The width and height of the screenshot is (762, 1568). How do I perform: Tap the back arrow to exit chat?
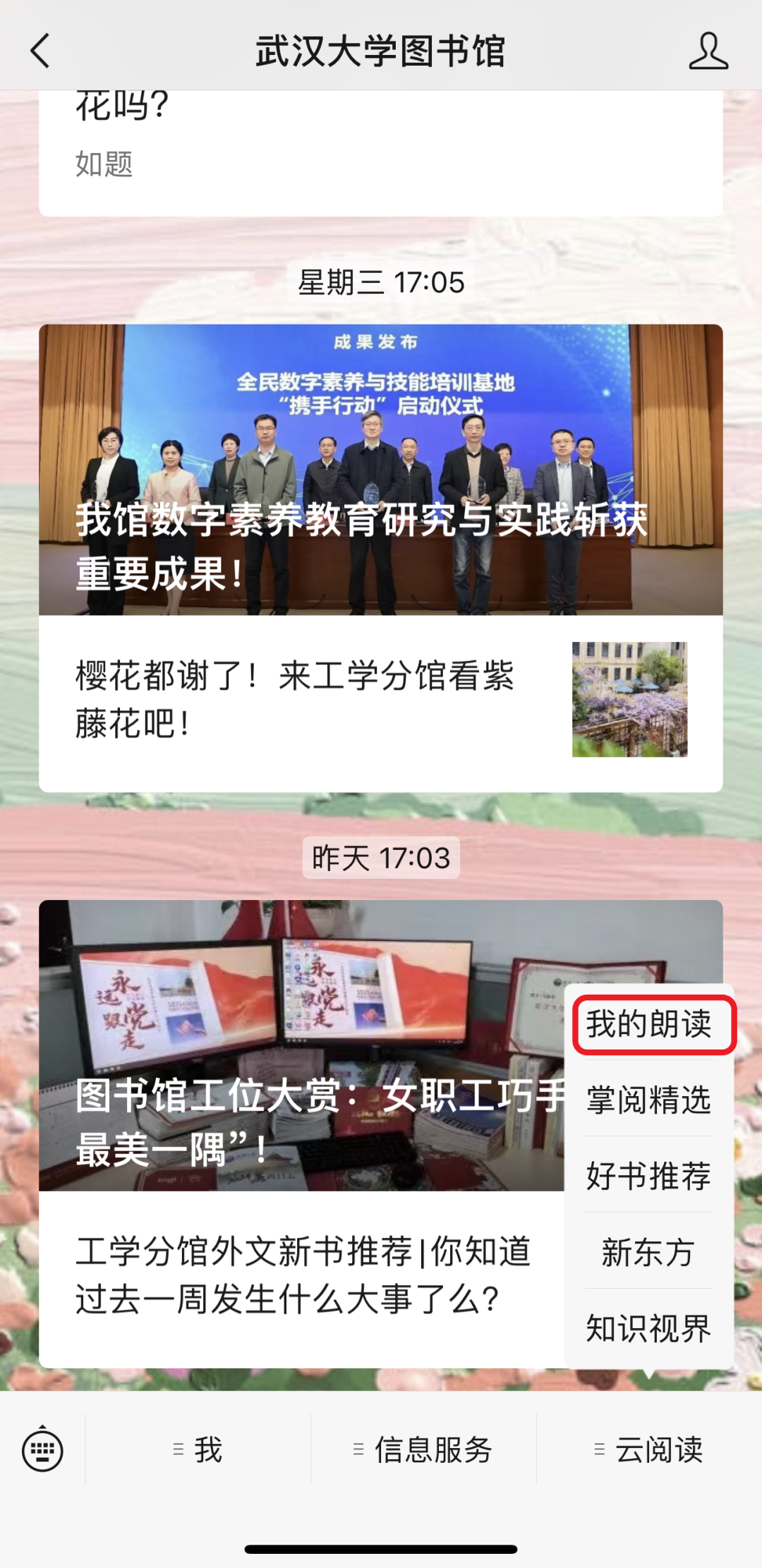[x=40, y=50]
